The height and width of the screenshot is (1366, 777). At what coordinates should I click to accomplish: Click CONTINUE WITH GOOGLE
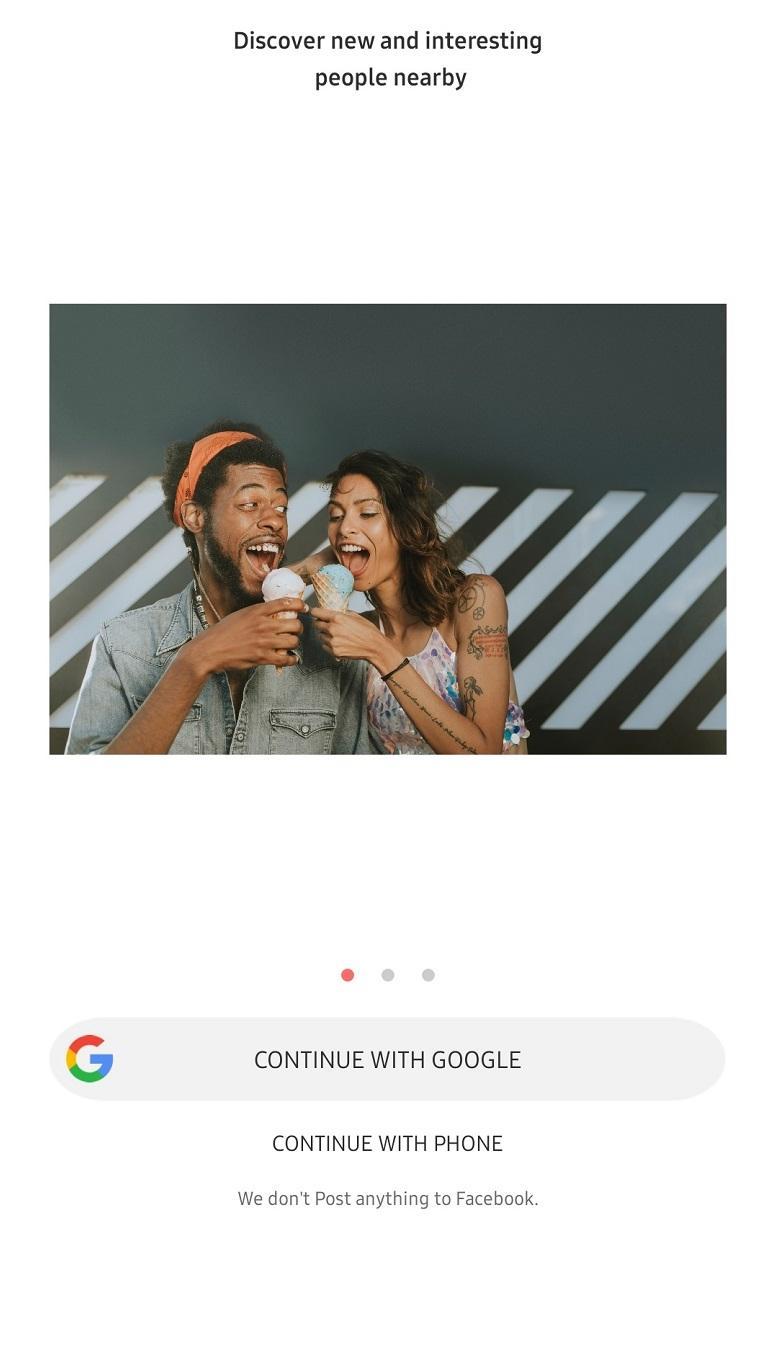(x=388, y=1058)
